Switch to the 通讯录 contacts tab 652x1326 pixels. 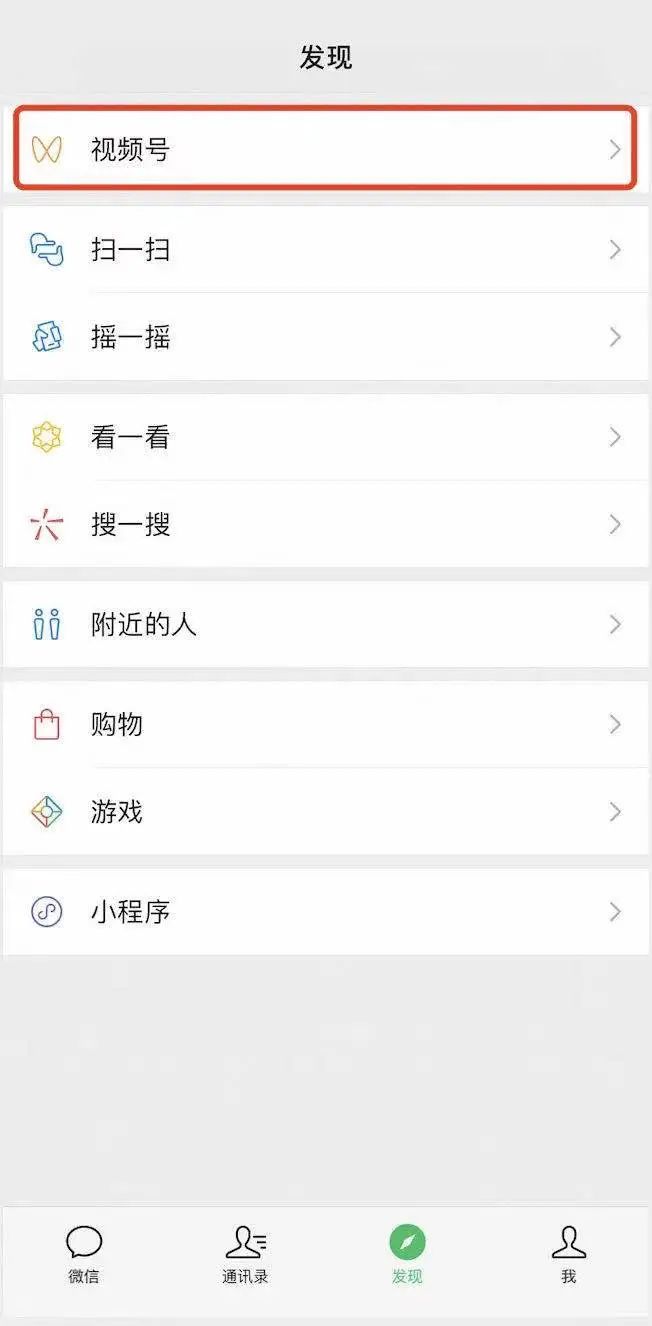pos(245,1255)
